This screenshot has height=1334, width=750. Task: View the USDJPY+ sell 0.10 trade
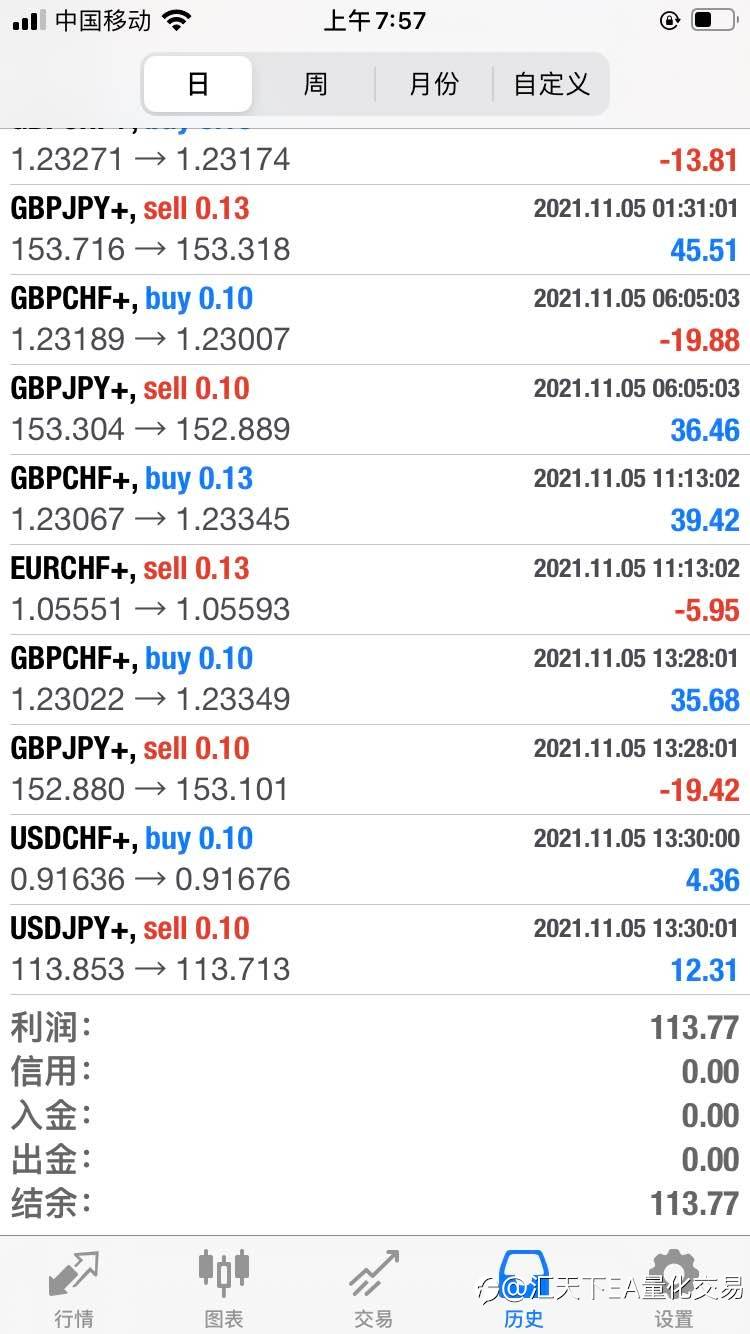point(375,950)
